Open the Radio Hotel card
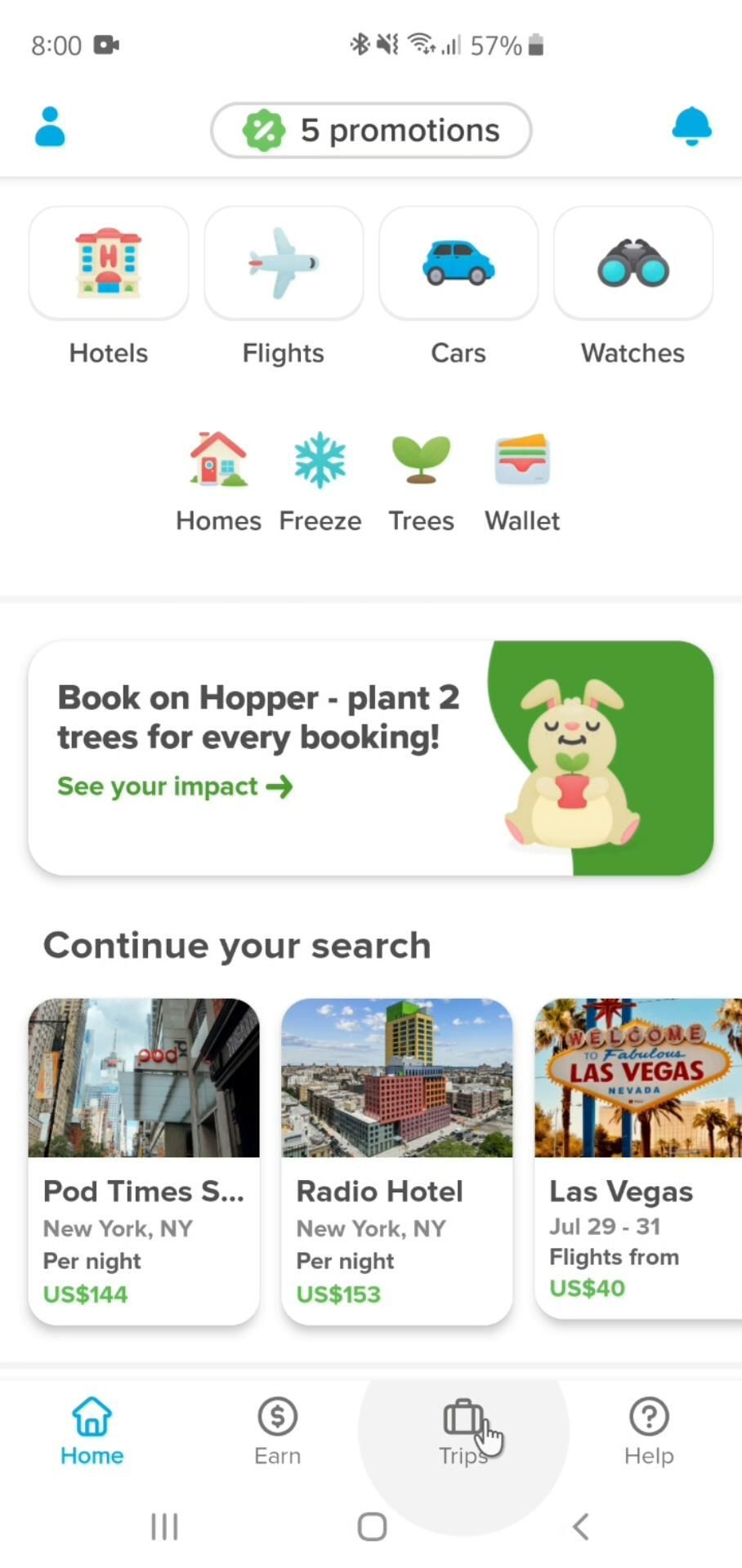Image resolution: width=742 pixels, height=1568 pixels. (x=397, y=1160)
